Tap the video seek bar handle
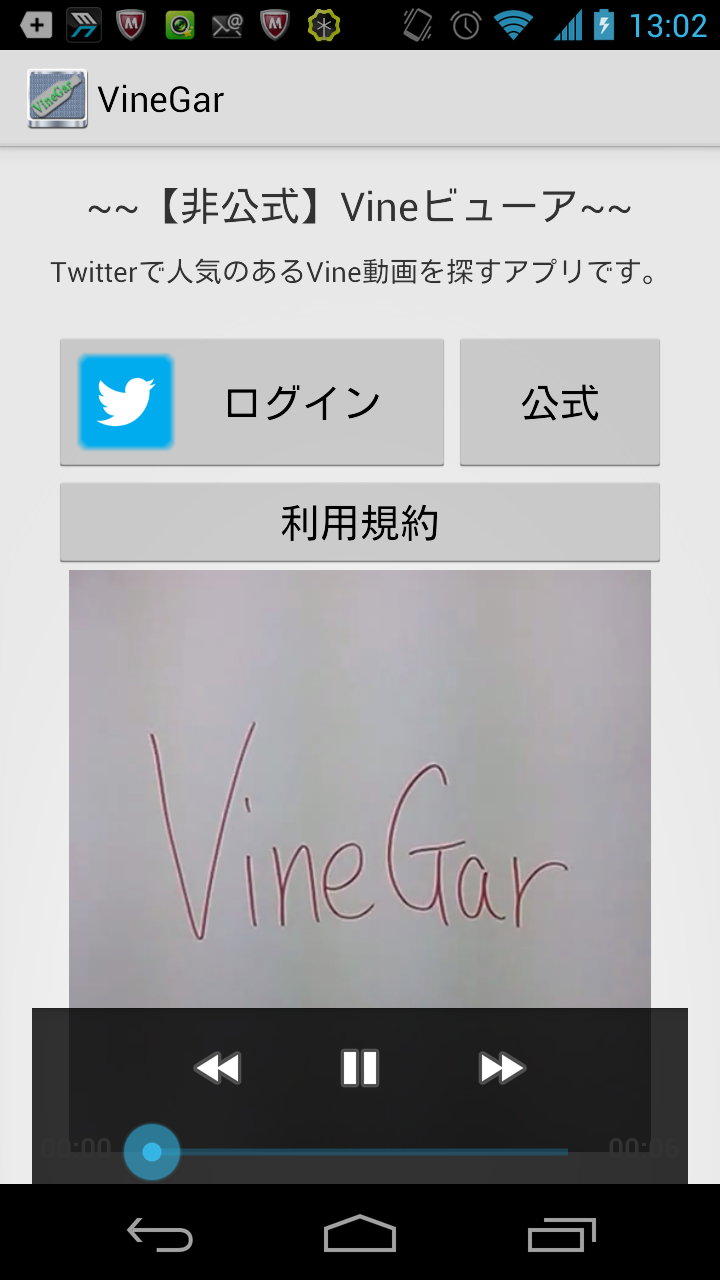This screenshot has height=1280, width=720. (x=152, y=1152)
